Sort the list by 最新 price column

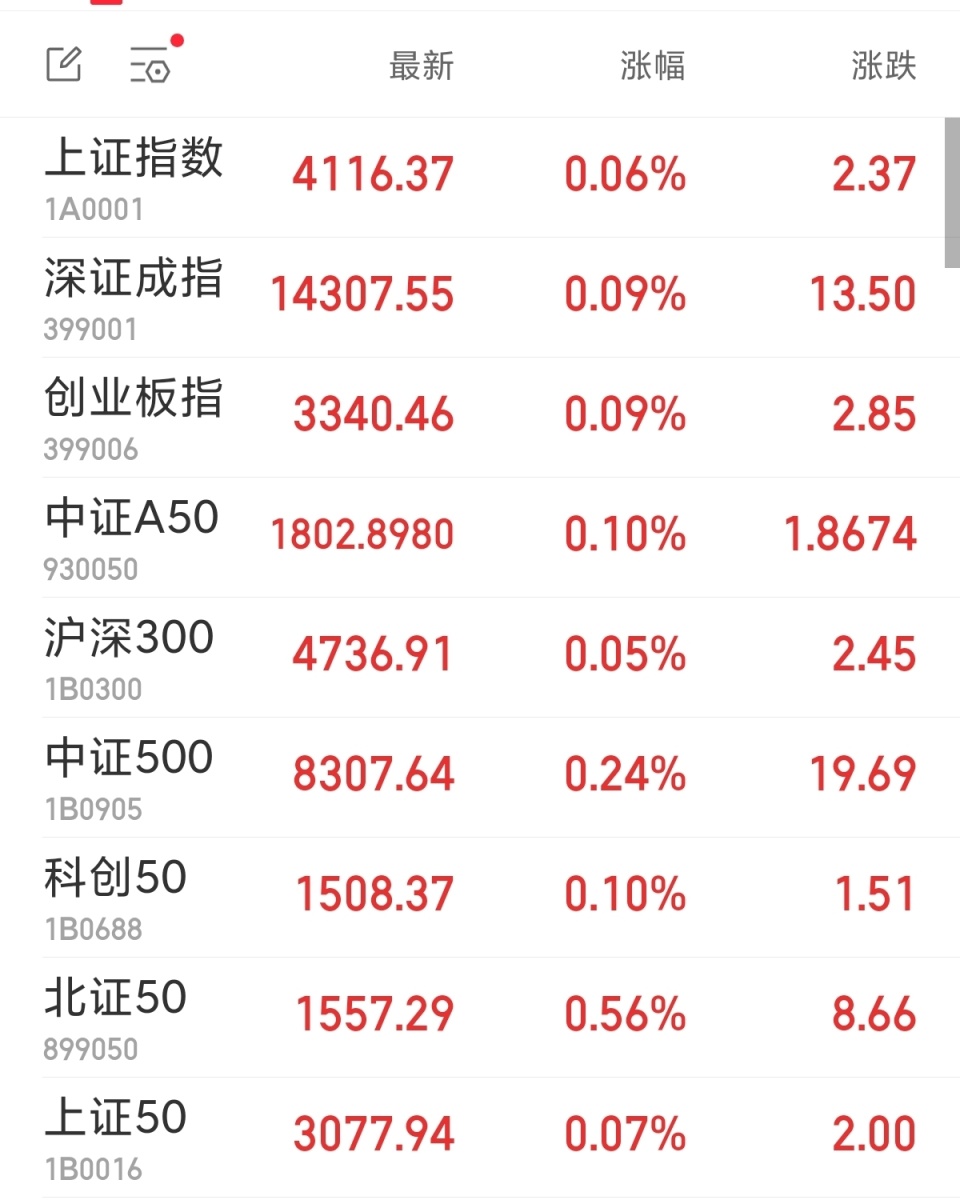(x=421, y=64)
